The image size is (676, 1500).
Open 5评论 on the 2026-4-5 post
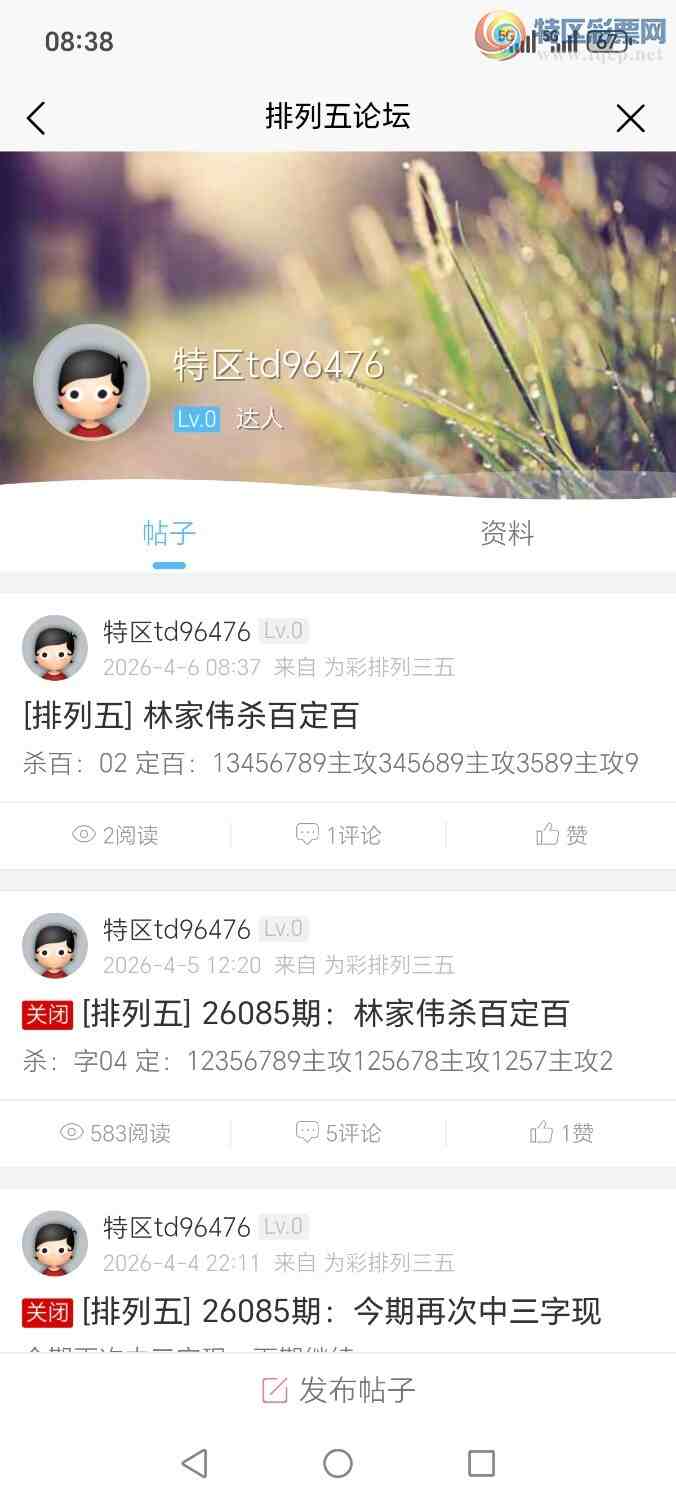339,1133
